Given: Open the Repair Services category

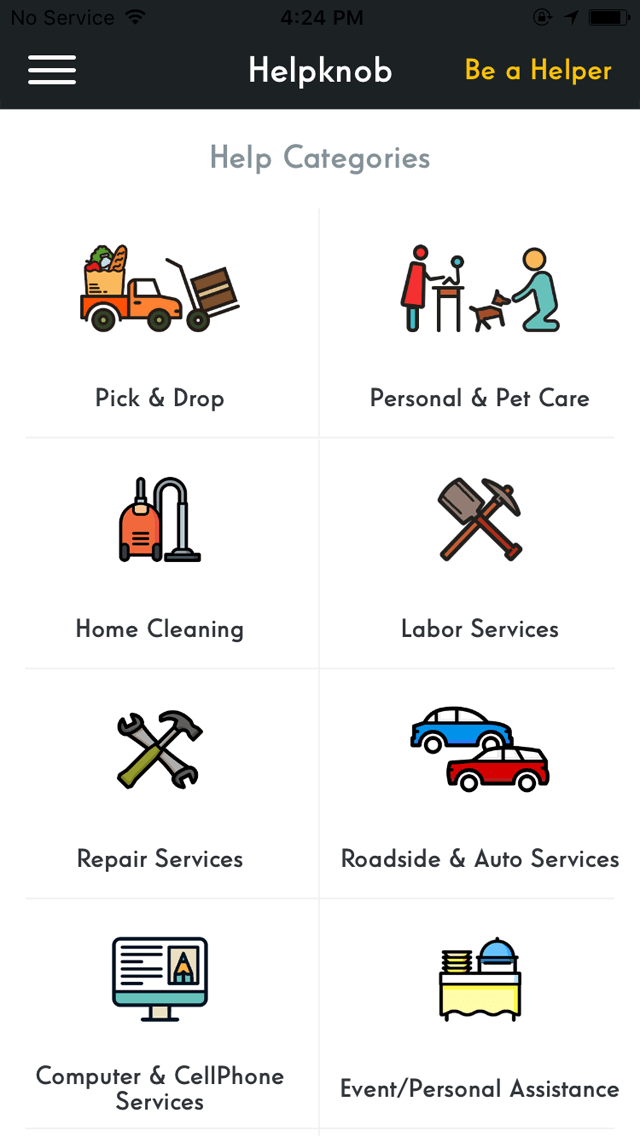Looking at the screenshot, I should point(160,784).
